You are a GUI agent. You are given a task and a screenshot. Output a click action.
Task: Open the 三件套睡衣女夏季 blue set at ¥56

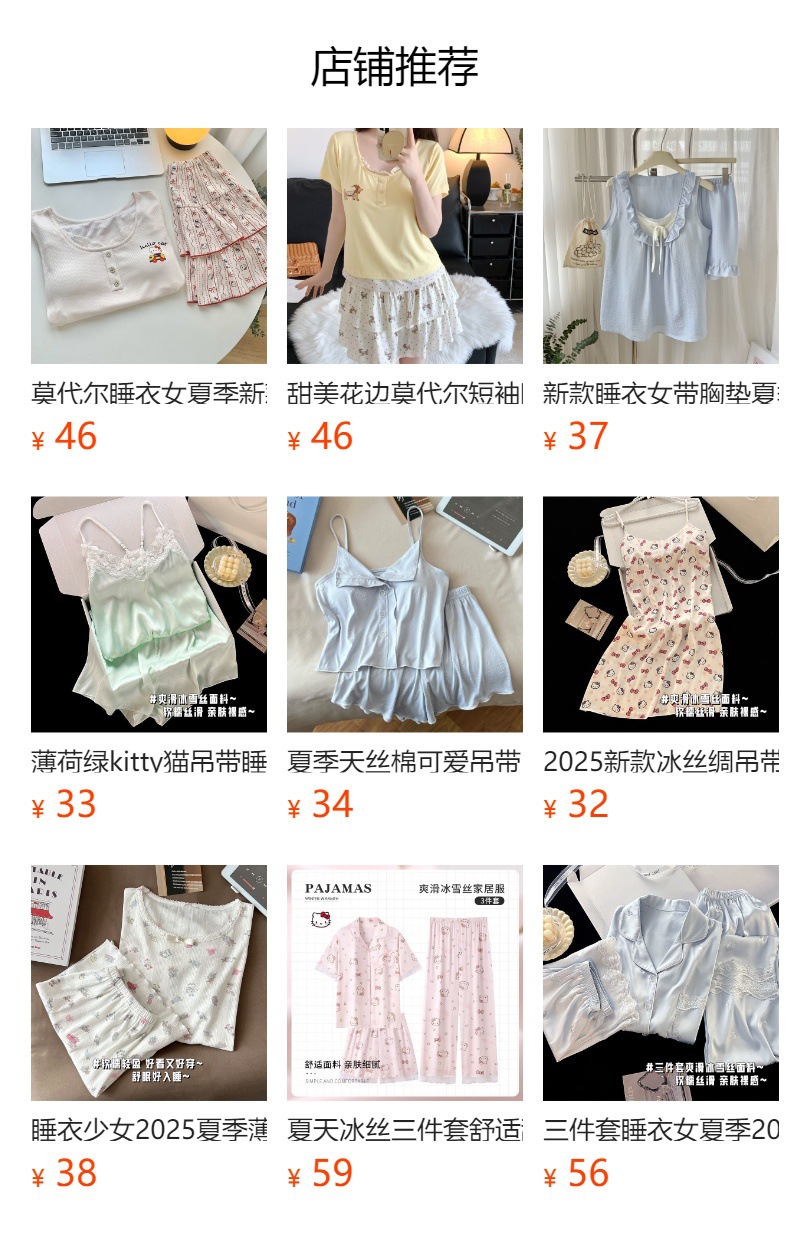(661, 1029)
